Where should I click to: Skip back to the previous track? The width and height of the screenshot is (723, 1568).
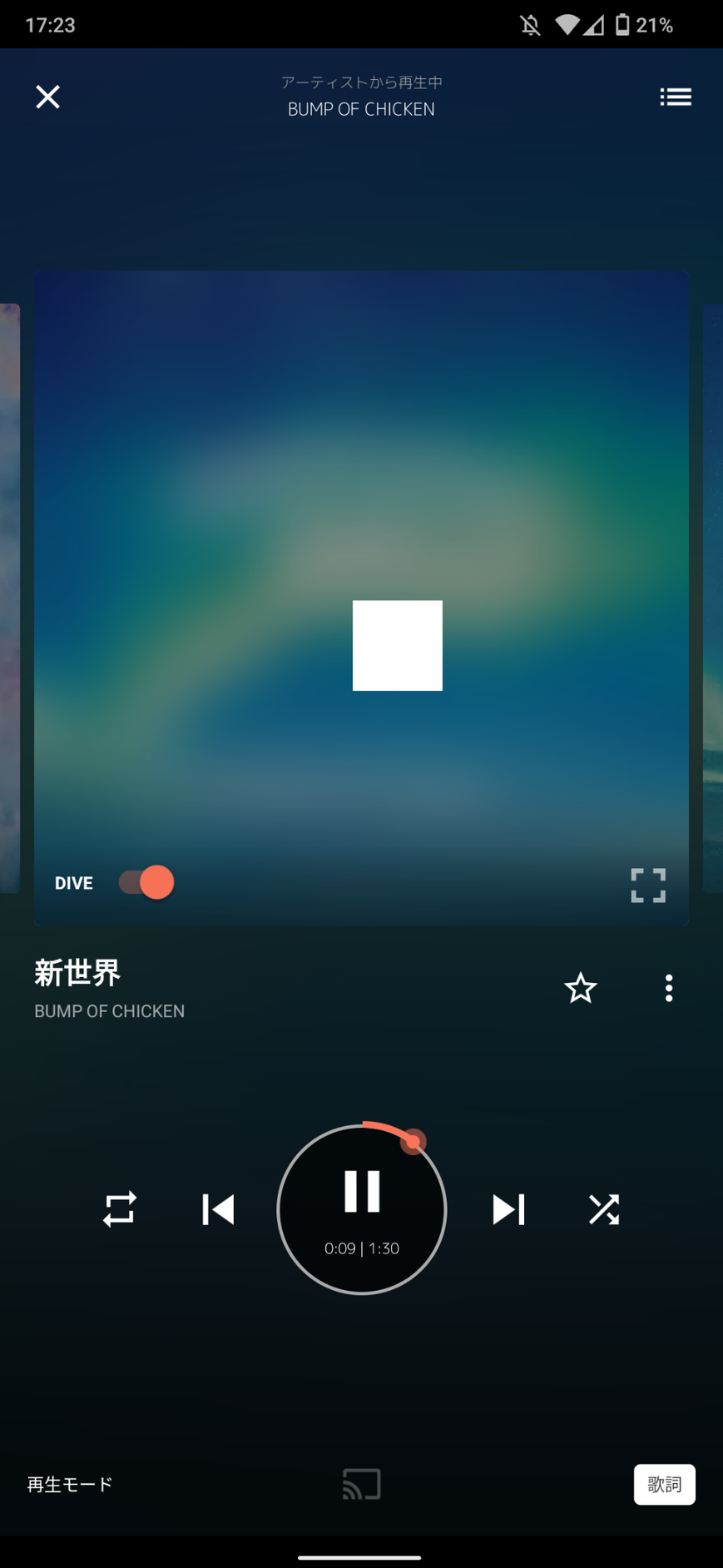(218, 1209)
